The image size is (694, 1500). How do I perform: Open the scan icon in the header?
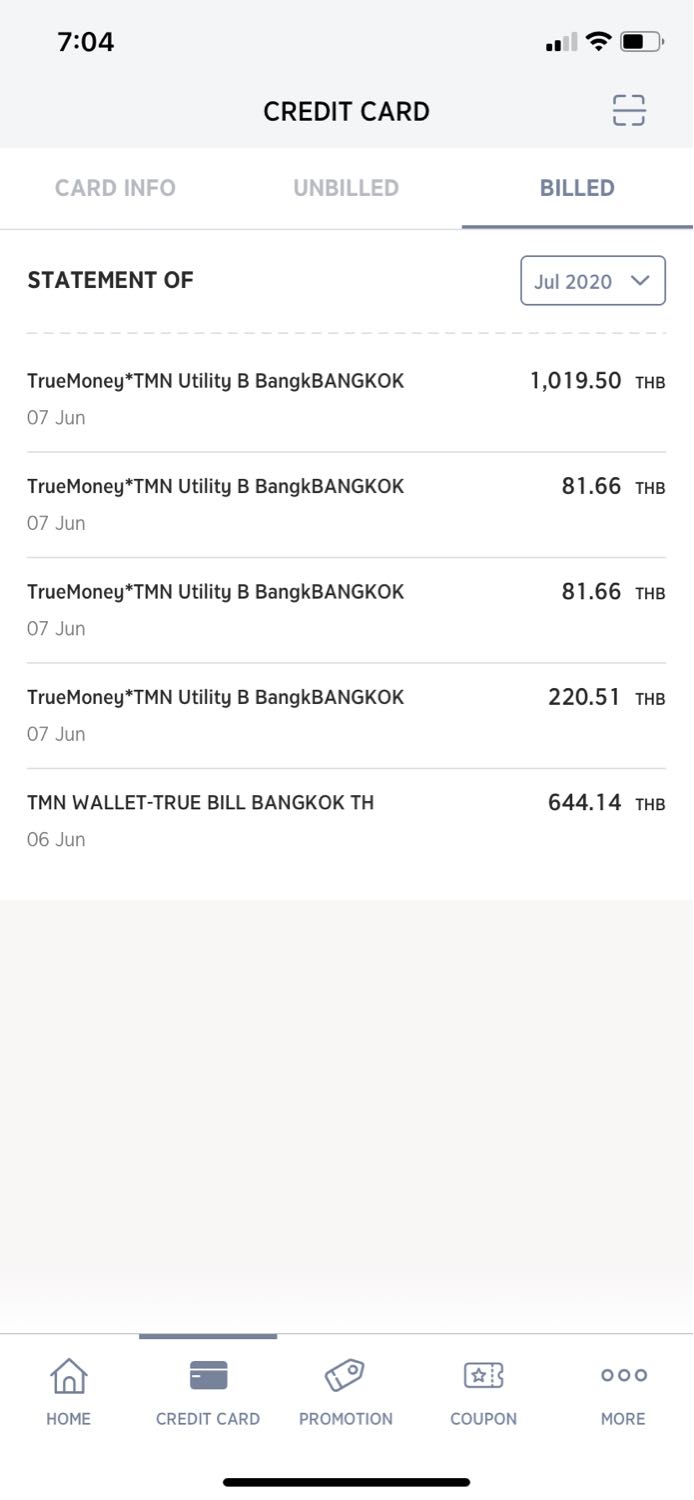[629, 110]
